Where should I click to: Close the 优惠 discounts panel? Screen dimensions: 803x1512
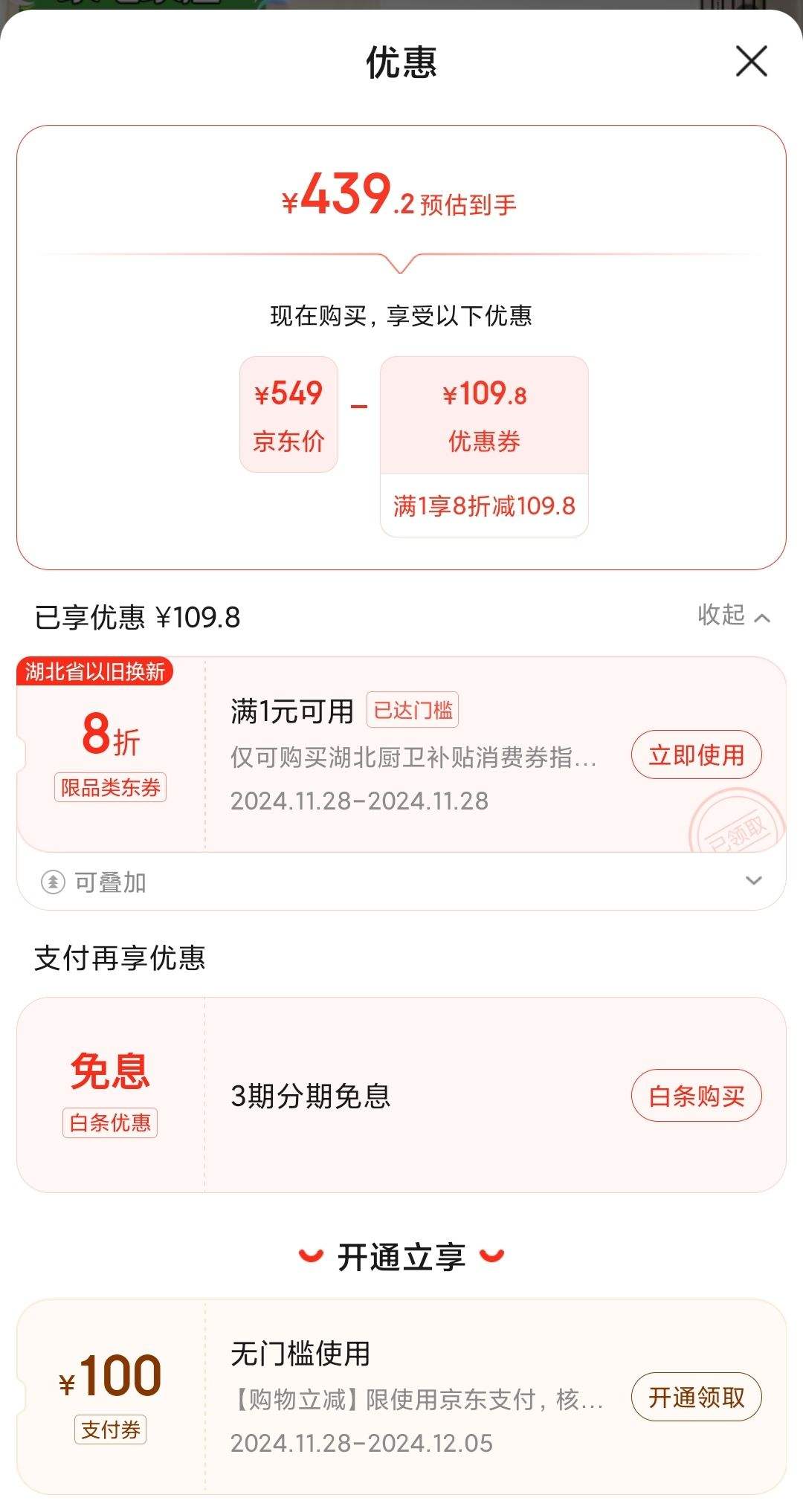(x=752, y=62)
